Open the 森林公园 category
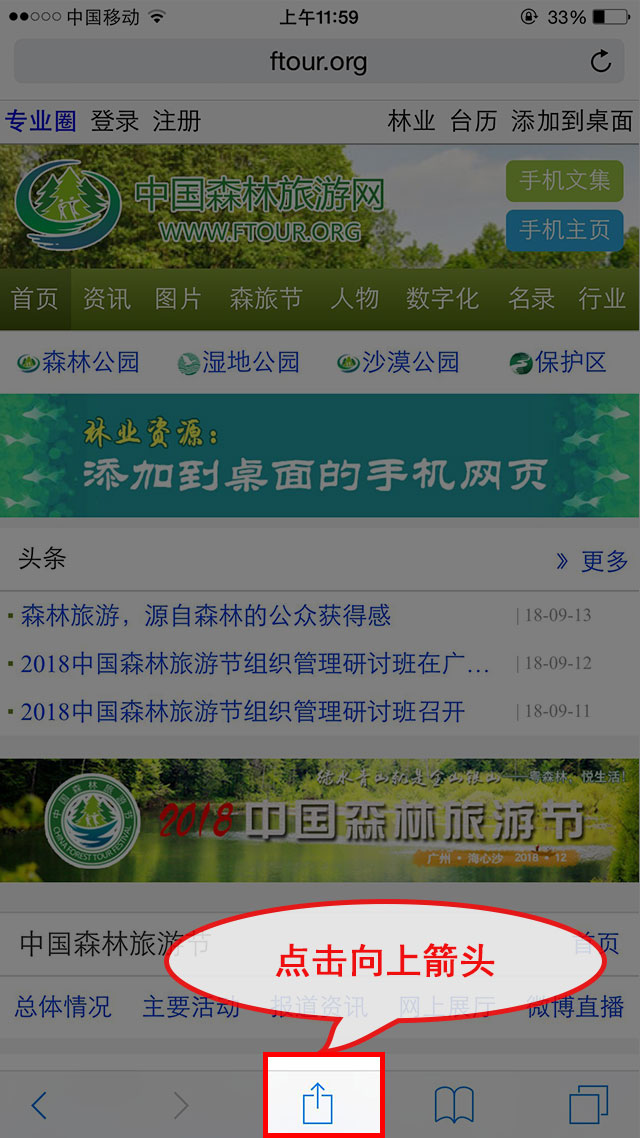 78,362
